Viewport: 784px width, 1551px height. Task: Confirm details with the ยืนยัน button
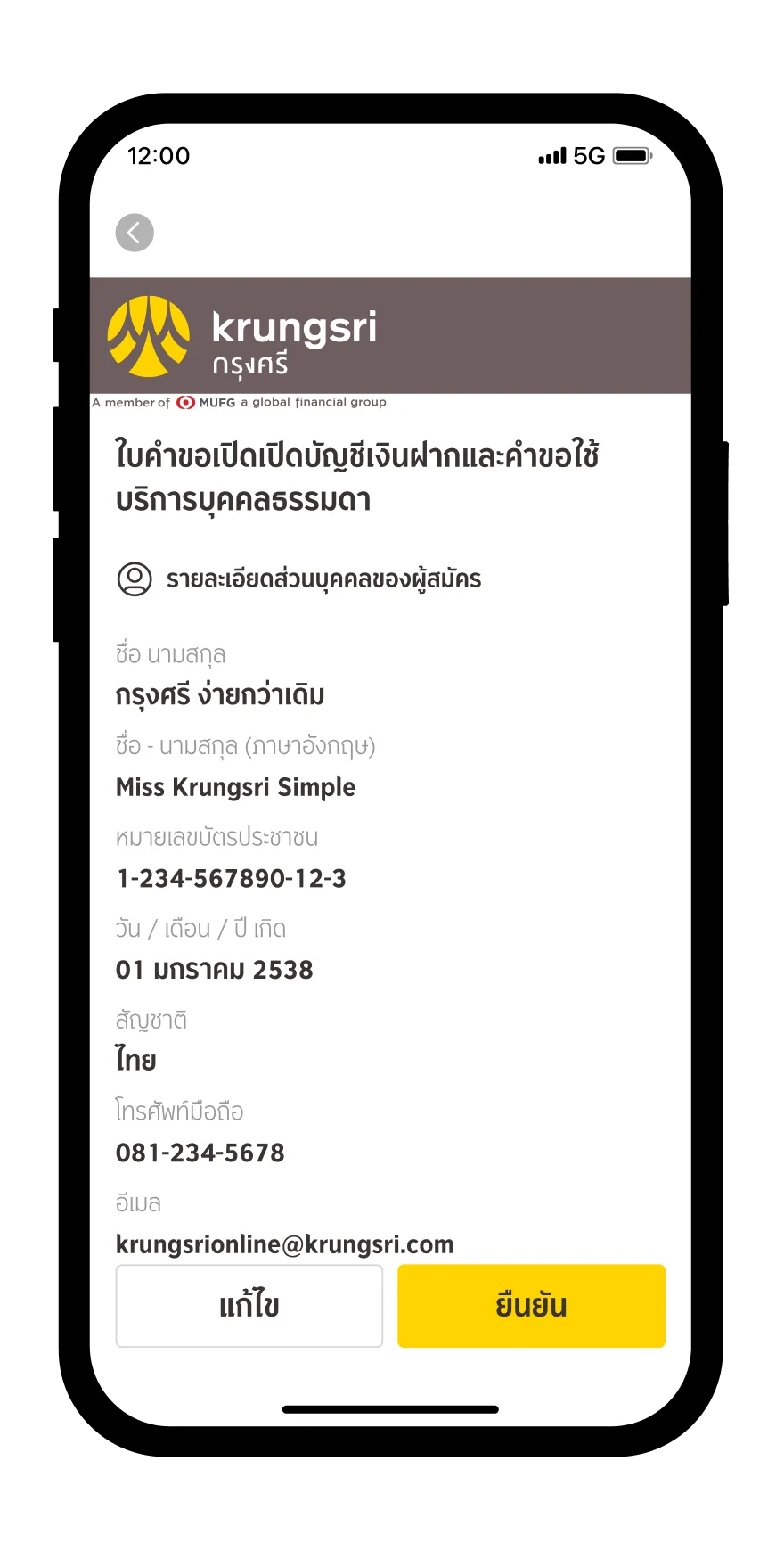coord(531,1306)
